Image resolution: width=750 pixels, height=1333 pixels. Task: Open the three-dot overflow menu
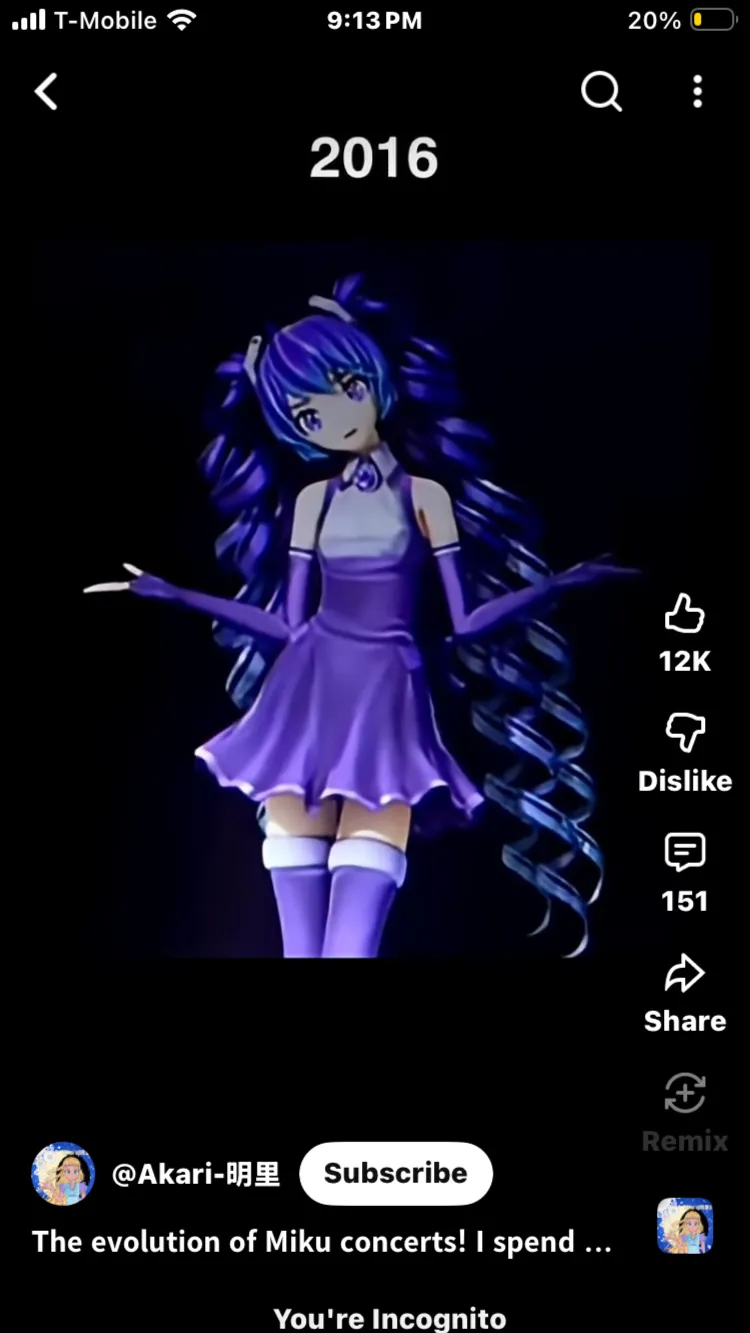tap(697, 92)
